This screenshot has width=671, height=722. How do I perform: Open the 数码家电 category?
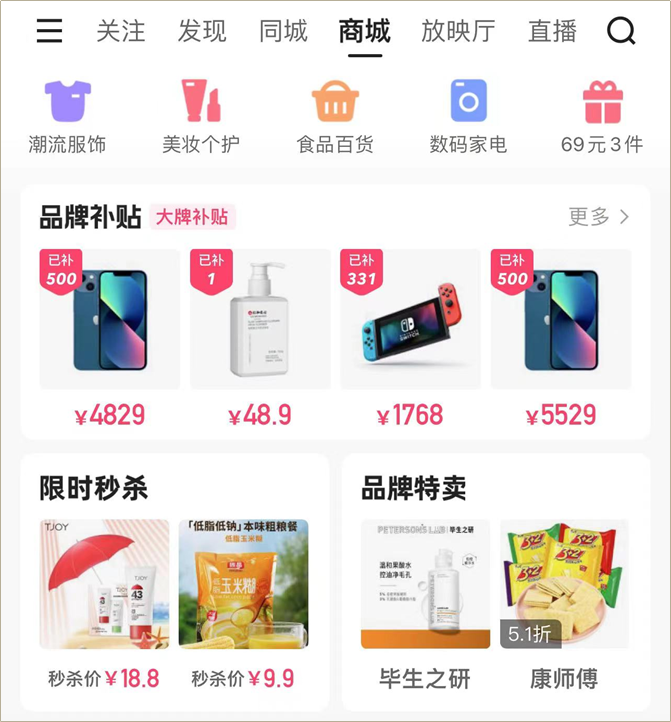point(468,117)
